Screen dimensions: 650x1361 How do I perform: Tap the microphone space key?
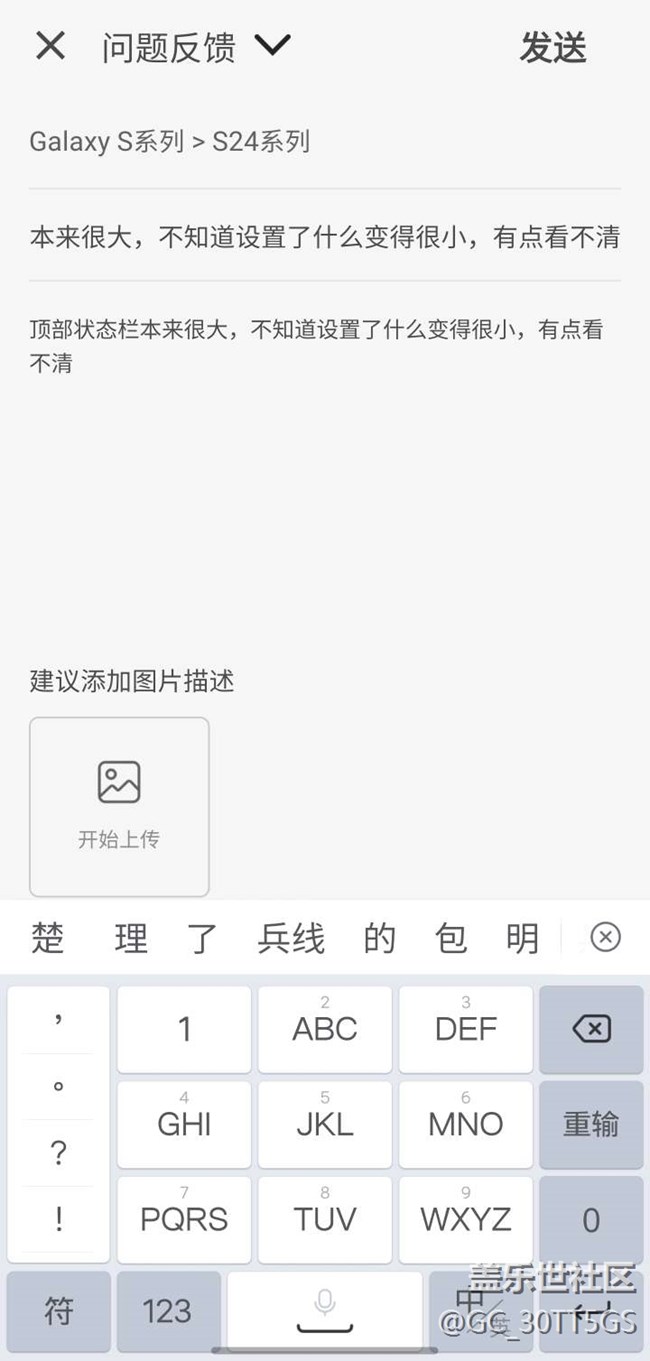(x=325, y=1311)
